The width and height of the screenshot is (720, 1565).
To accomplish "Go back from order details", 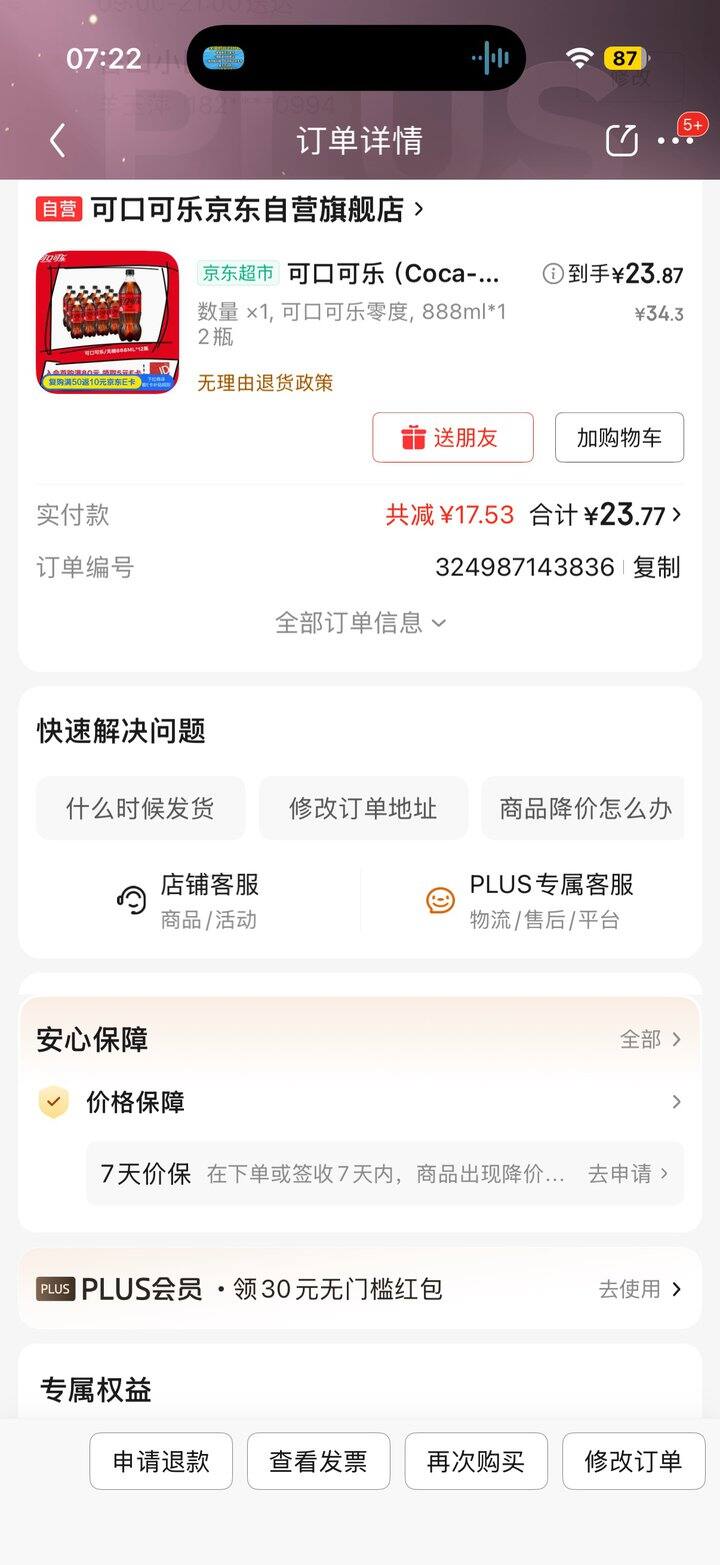I will coord(58,140).
